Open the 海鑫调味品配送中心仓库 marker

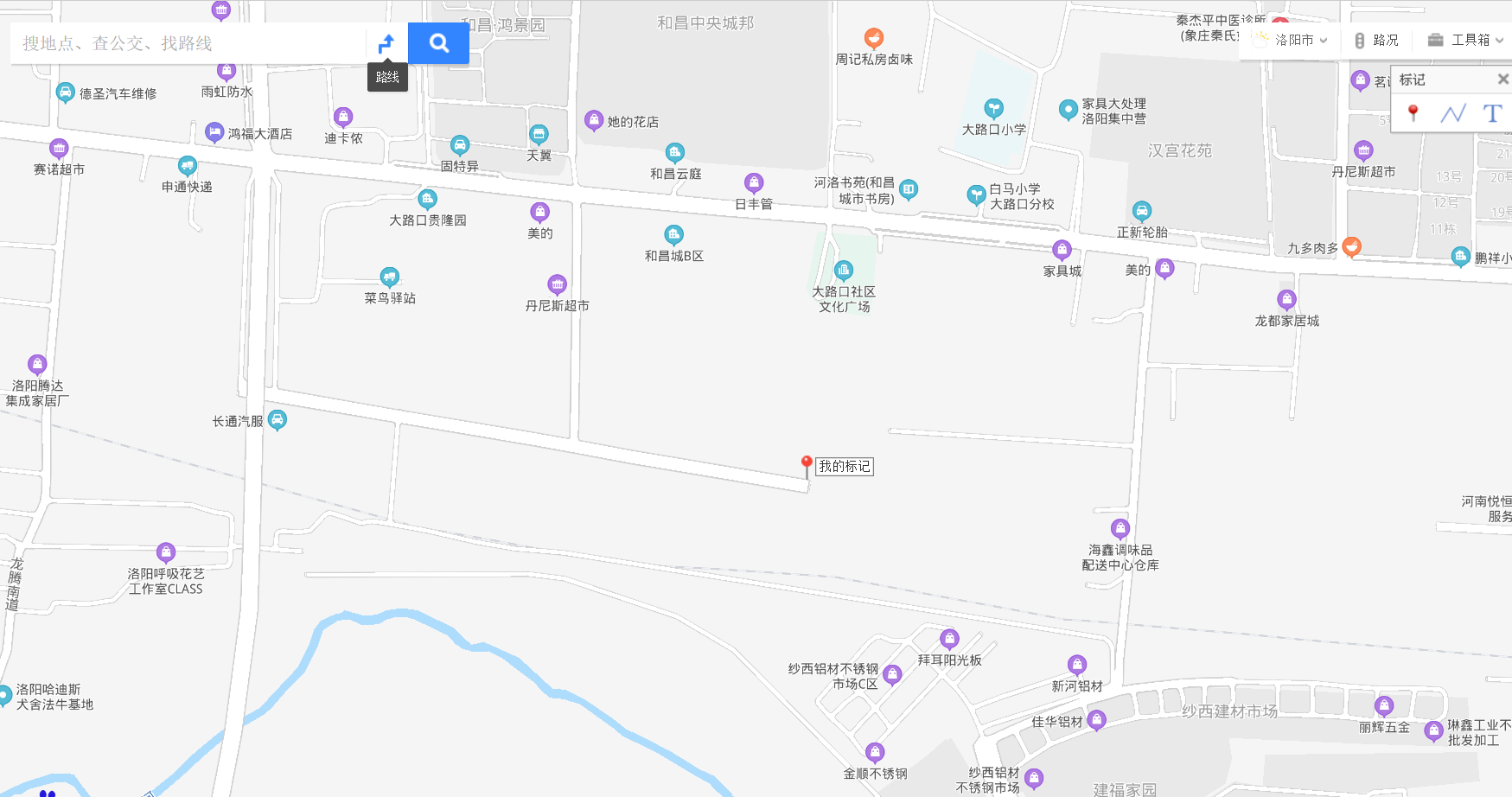(x=1120, y=527)
